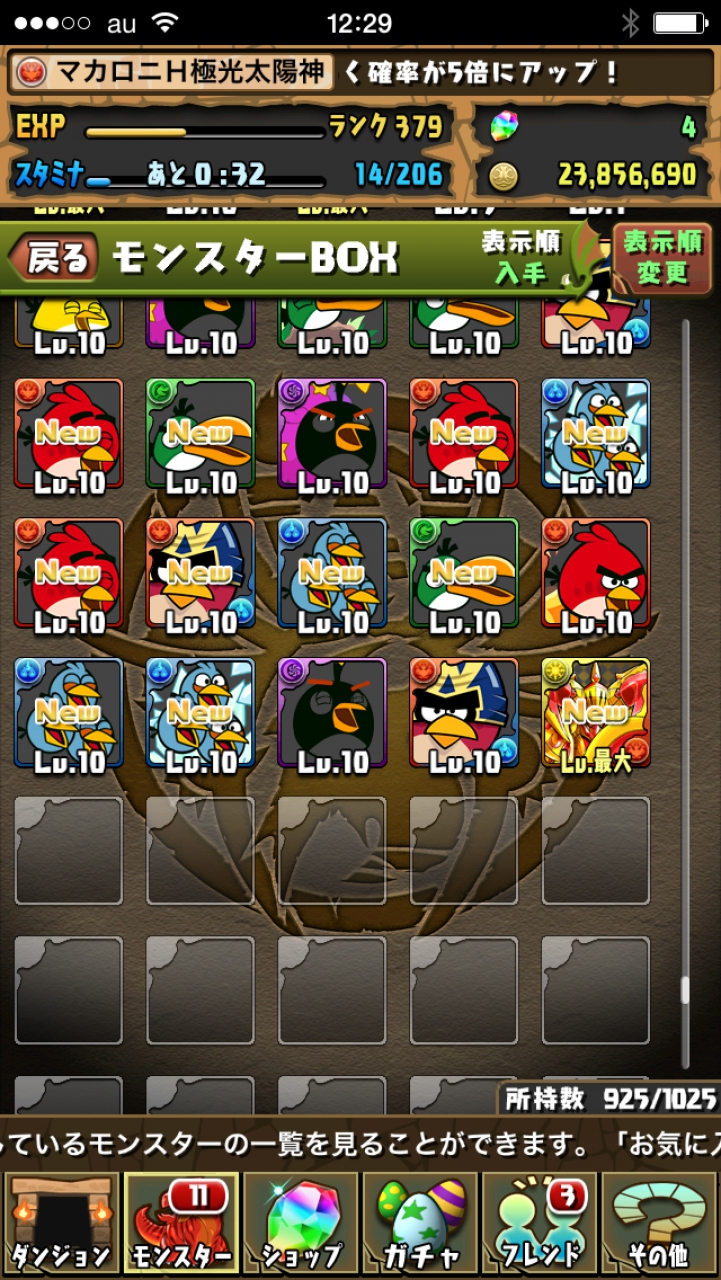The image size is (721, 1280).
Task: Open the ダンジョン tab
Action: [x=60, y=1224]
